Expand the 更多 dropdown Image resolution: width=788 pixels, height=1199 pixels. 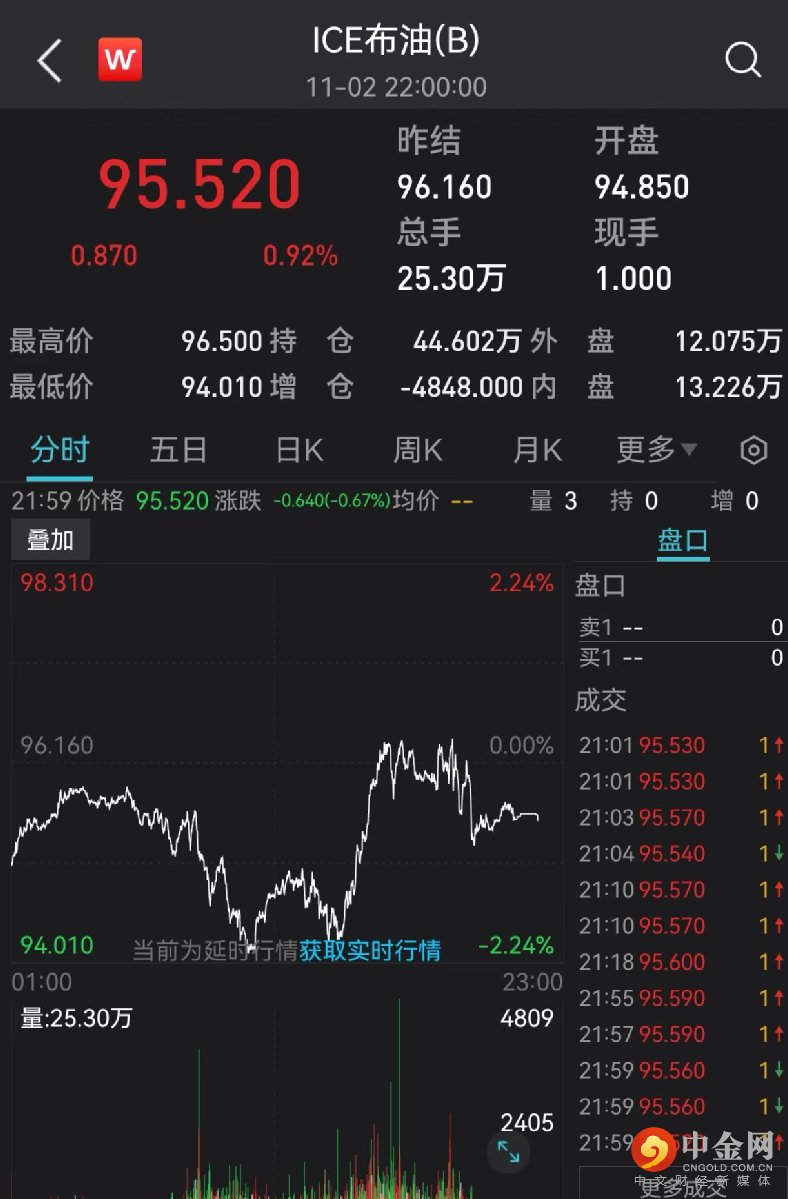click(x=656, y=451)
